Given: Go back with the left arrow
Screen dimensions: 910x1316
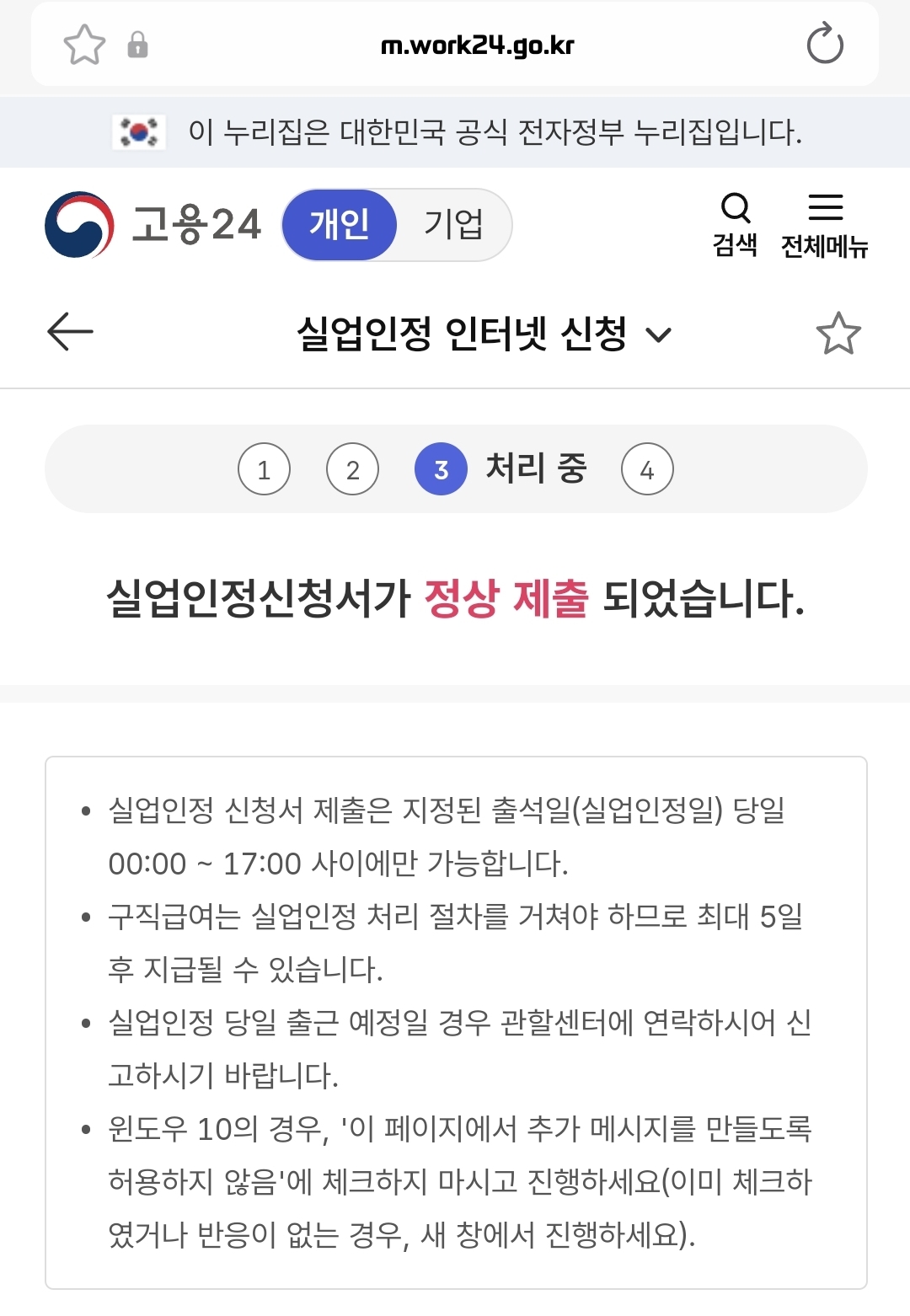Looking at the screenshot, I should tap(70, 332).
